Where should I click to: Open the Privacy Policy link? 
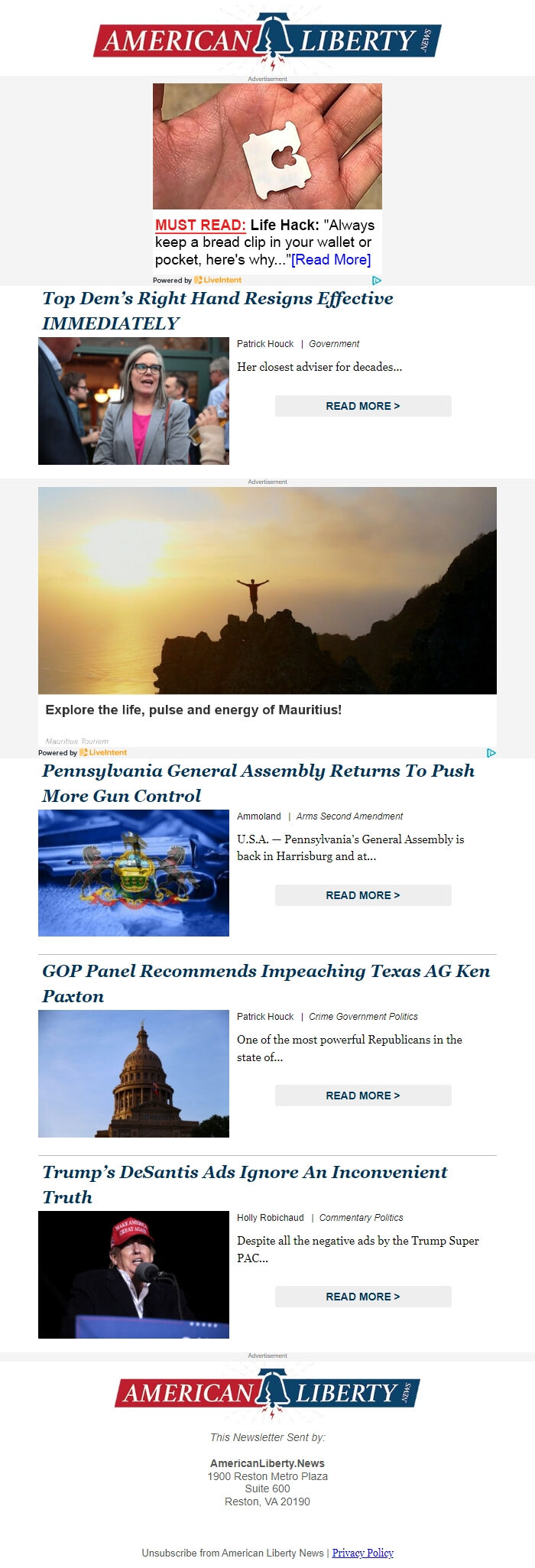coord(362,1553)
